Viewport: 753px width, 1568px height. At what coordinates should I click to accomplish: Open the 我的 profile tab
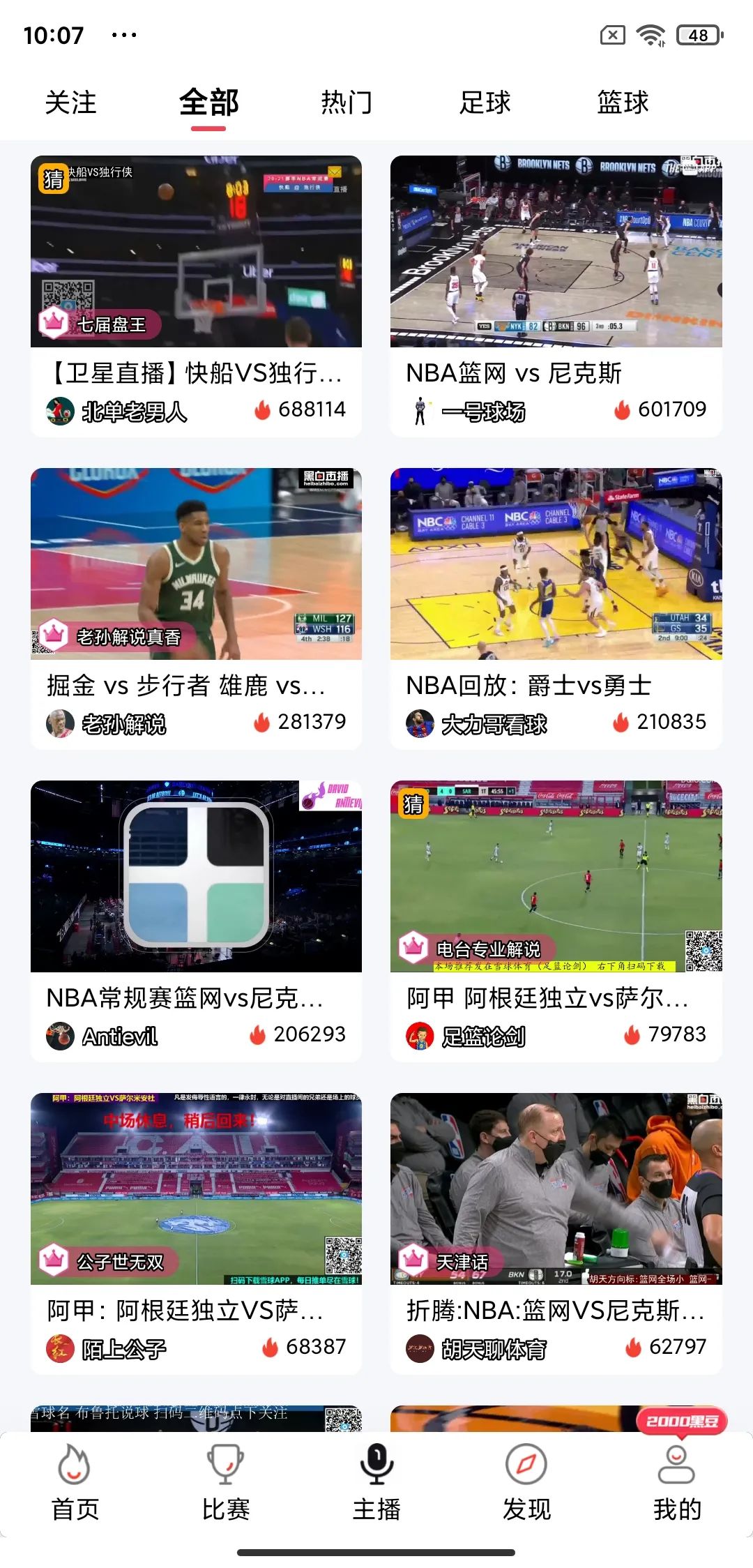(677, 1483)
